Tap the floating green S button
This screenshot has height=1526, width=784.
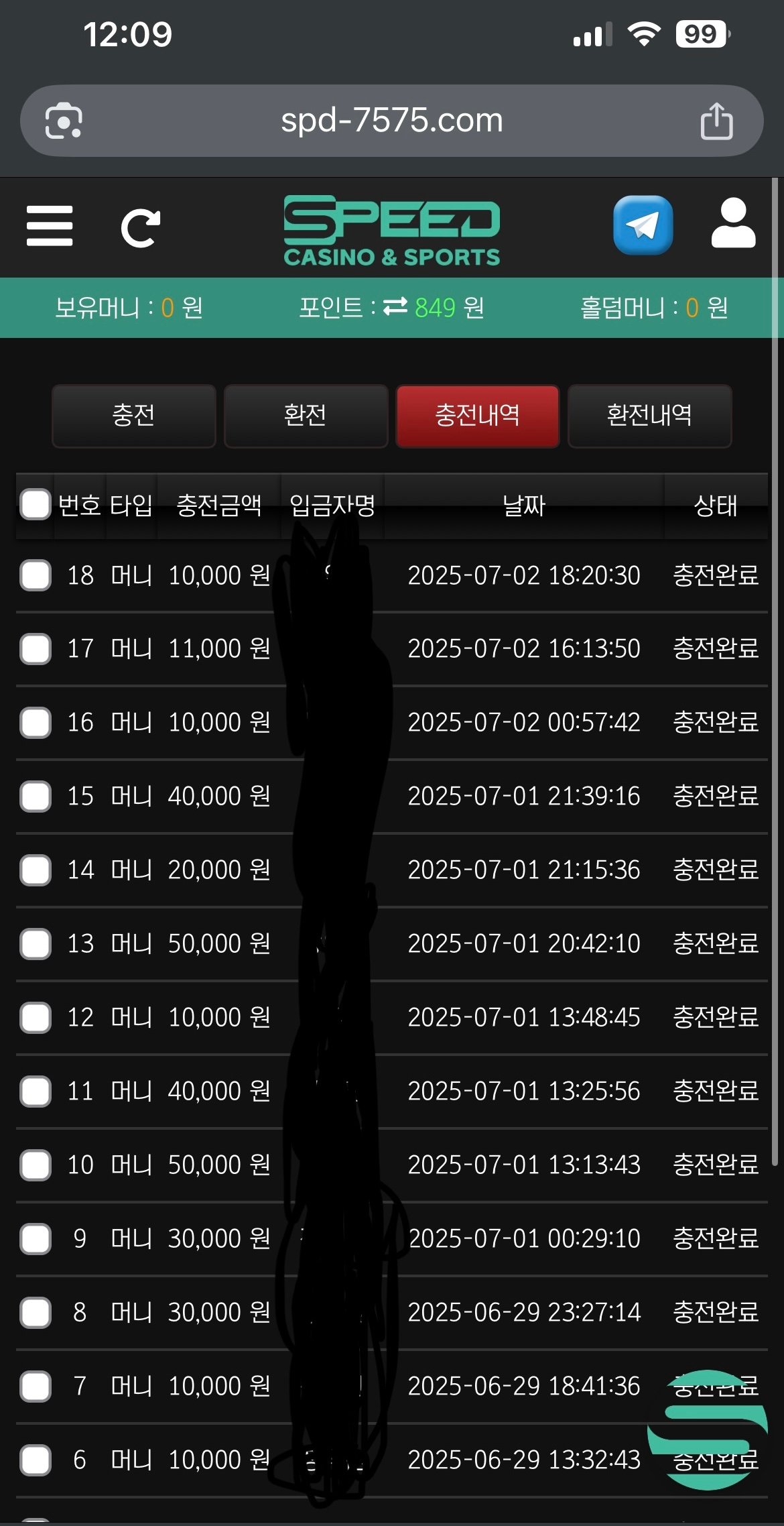(x=708, y=1429)
